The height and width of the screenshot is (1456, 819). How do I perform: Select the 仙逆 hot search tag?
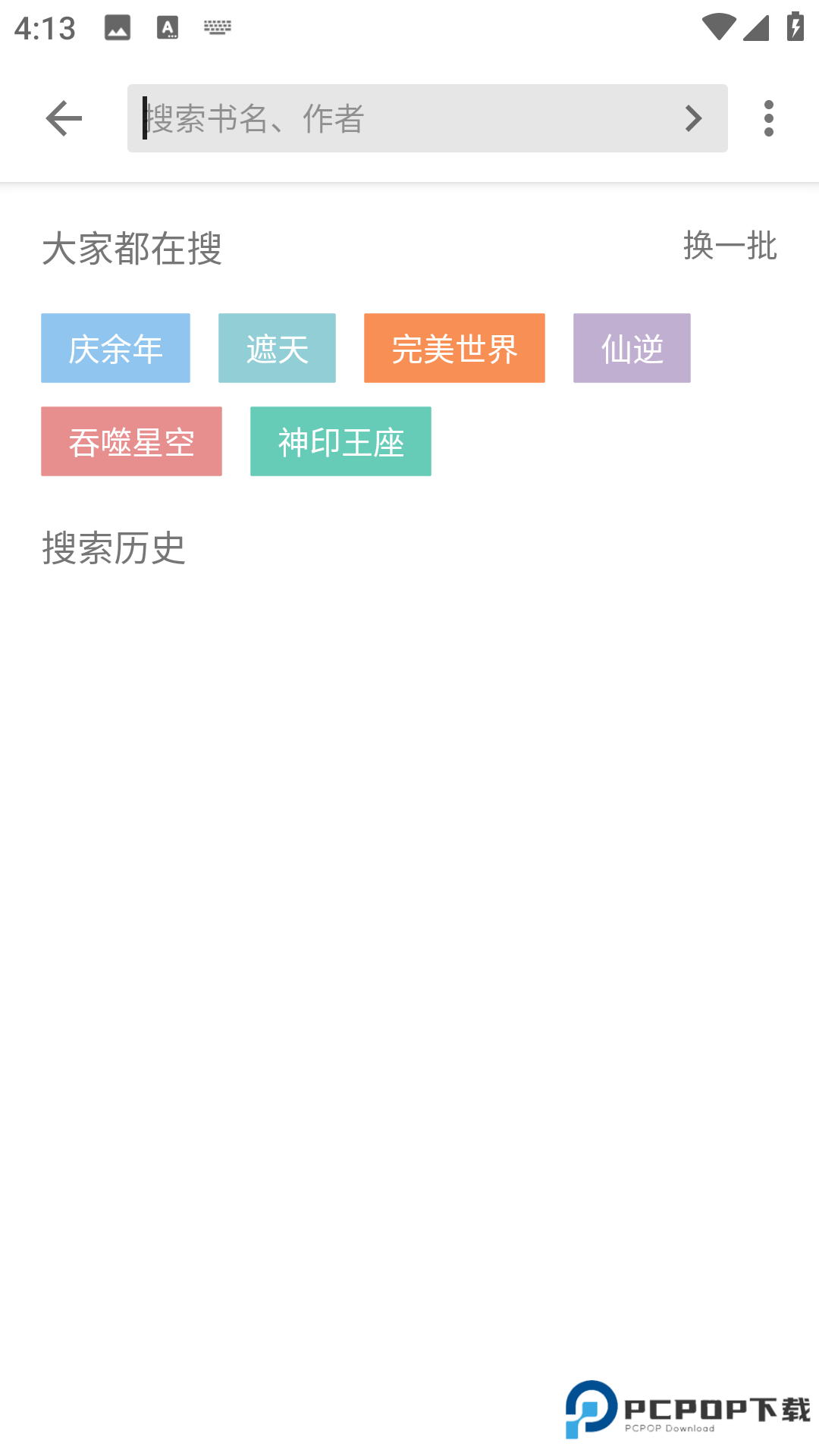632,347
